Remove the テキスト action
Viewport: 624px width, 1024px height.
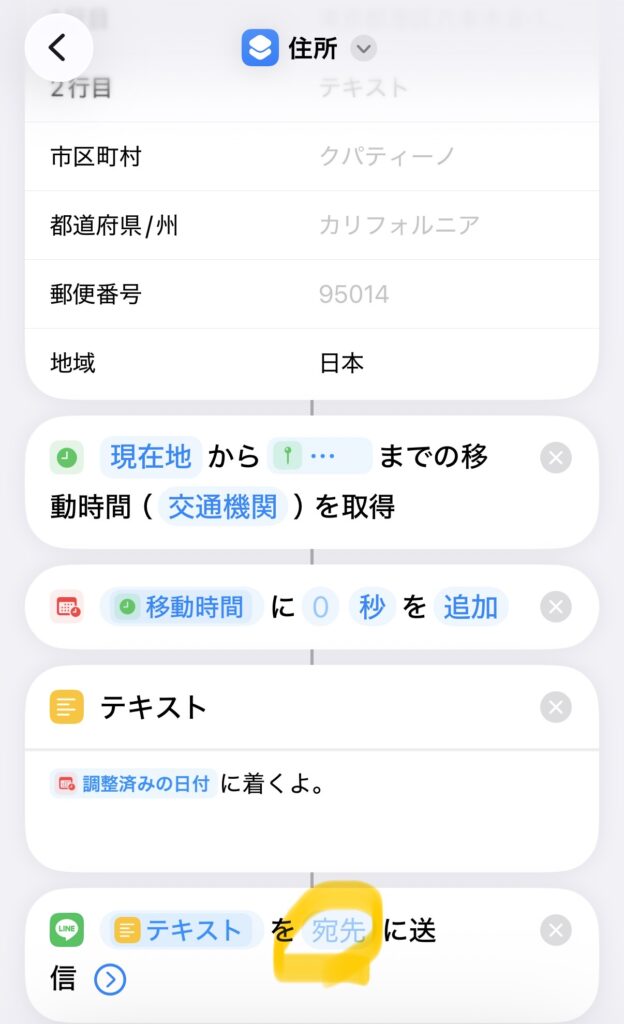(x=556, y=707)
